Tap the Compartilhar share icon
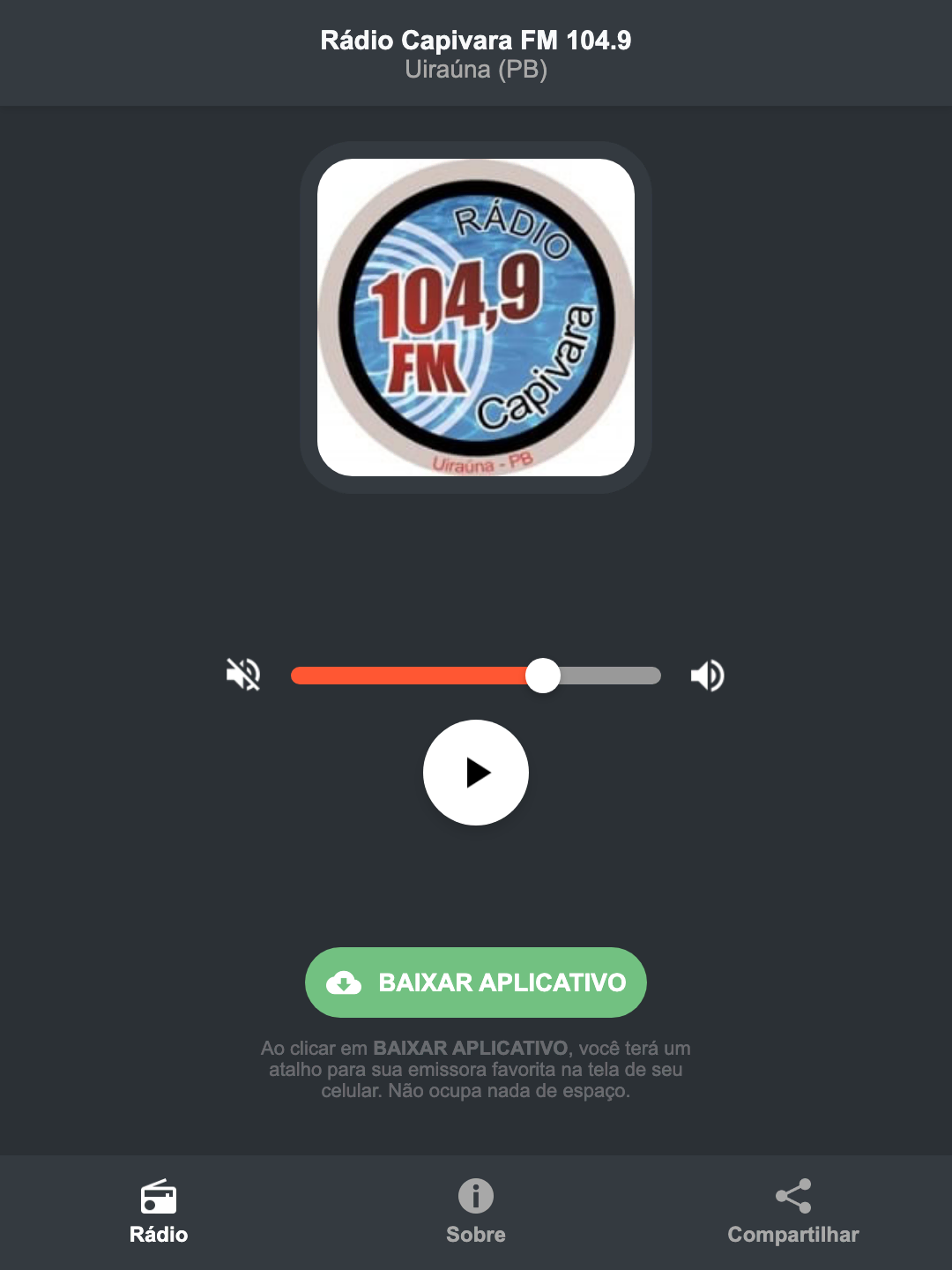952x1270 pixels. point(792,1197)
